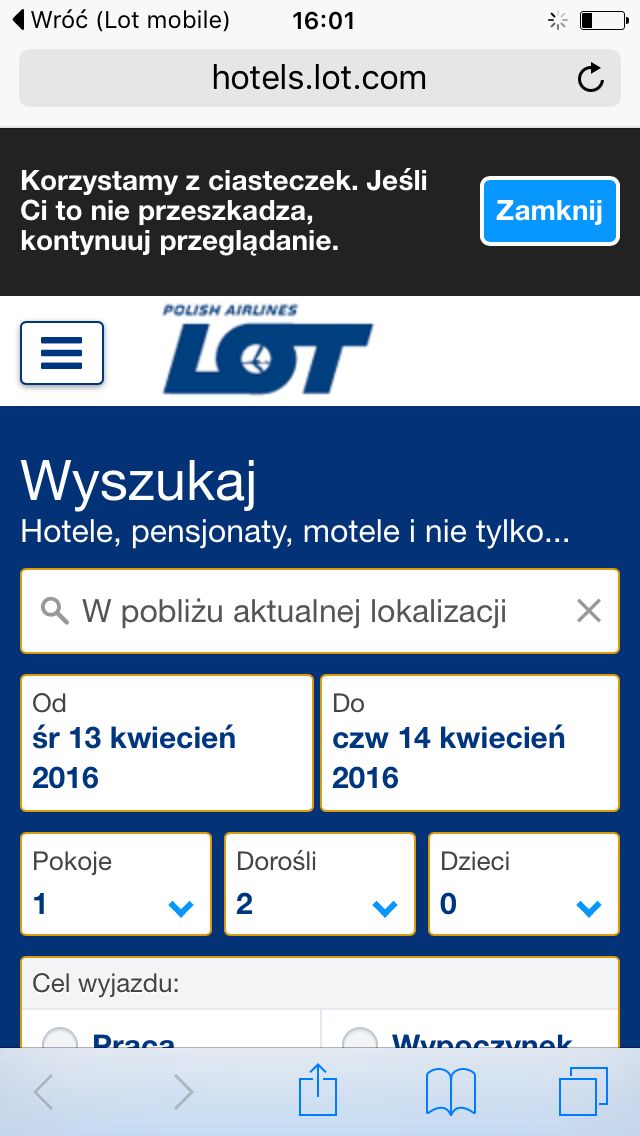Return to Lot mobile app
The height and width of the screenshot is (1136, 640).
(121, 20)
